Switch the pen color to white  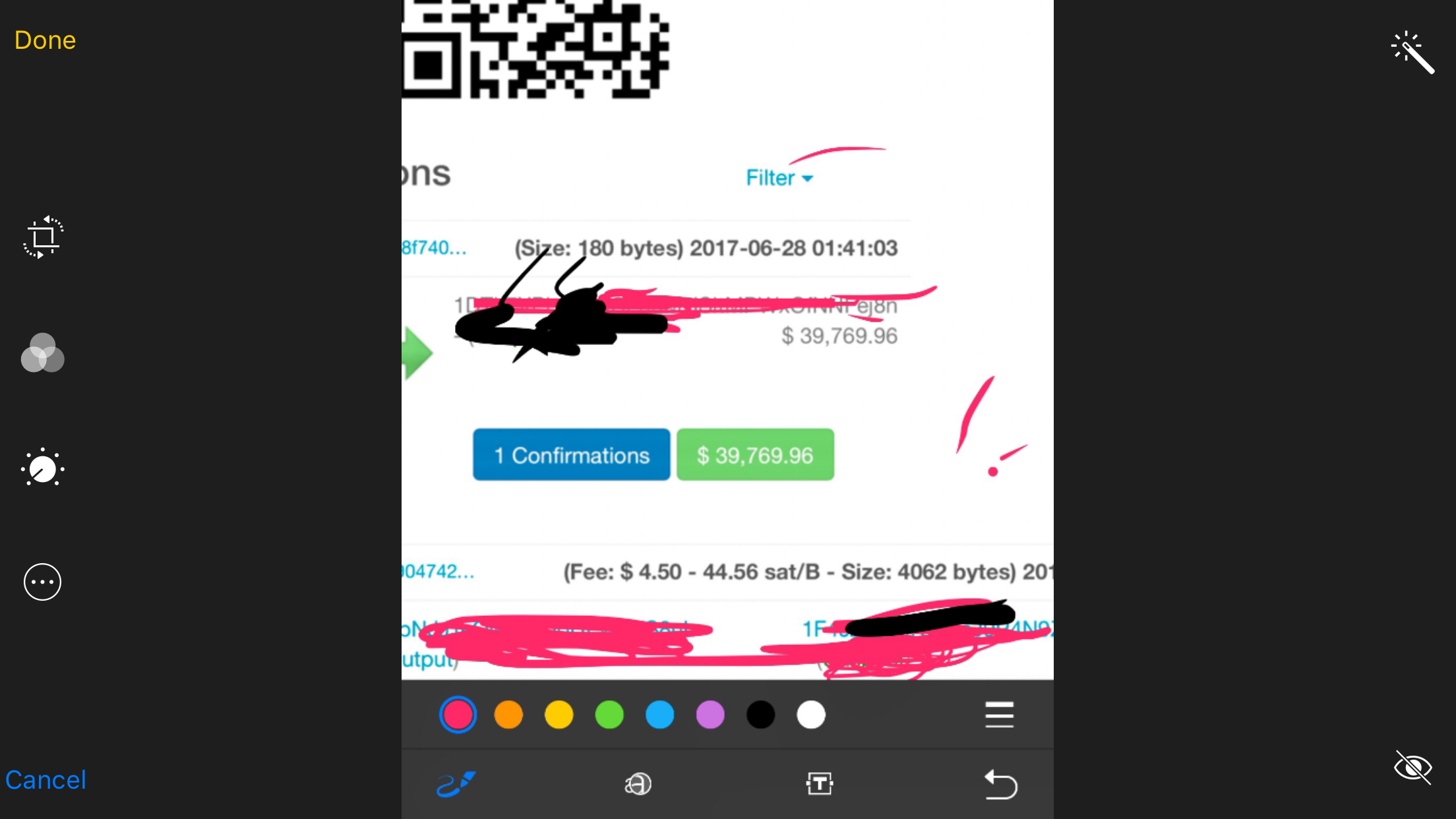click(x=811, y=715)
